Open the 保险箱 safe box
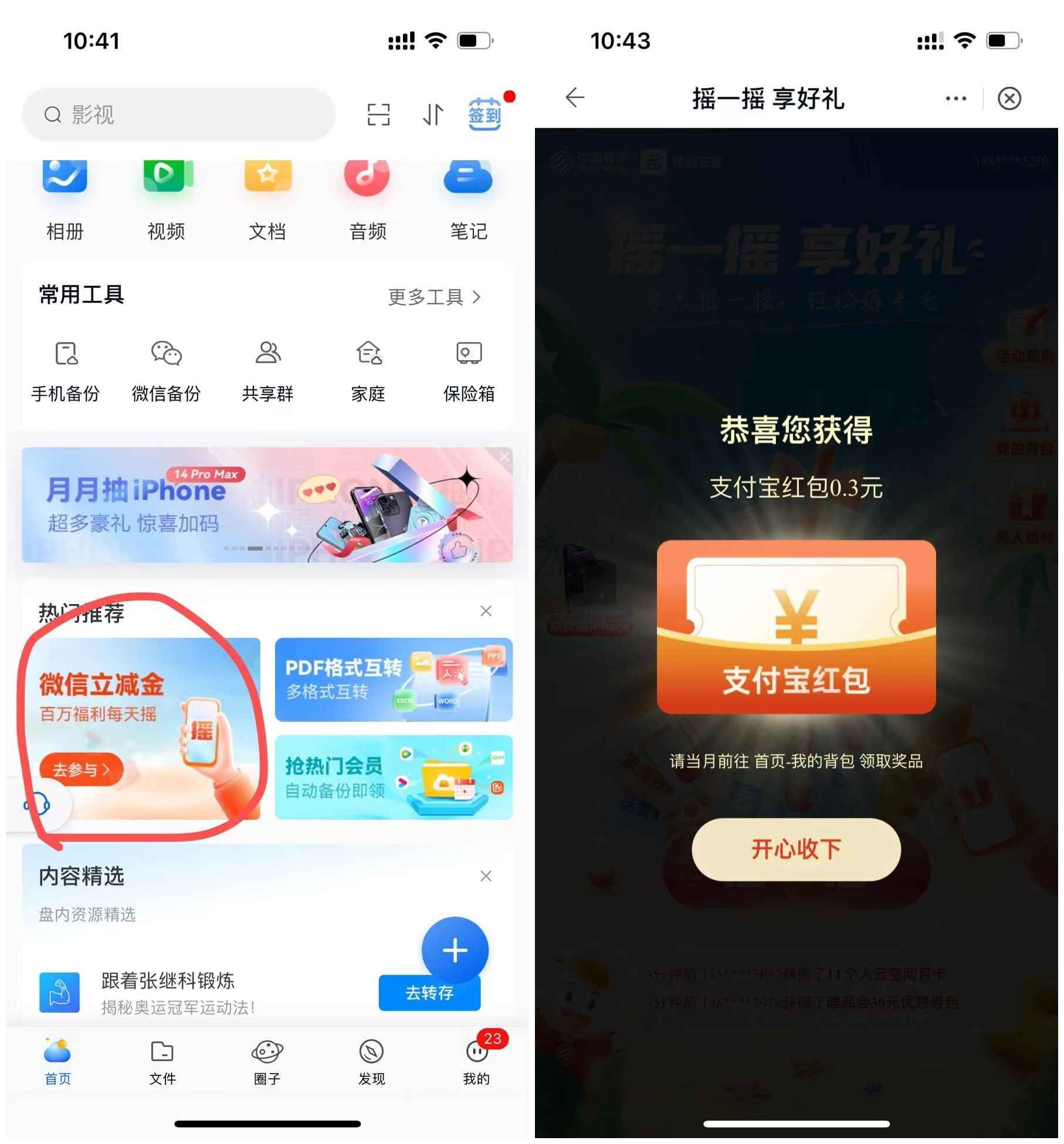Screen dimensions: 1064x1144 [x=470, y=370]
